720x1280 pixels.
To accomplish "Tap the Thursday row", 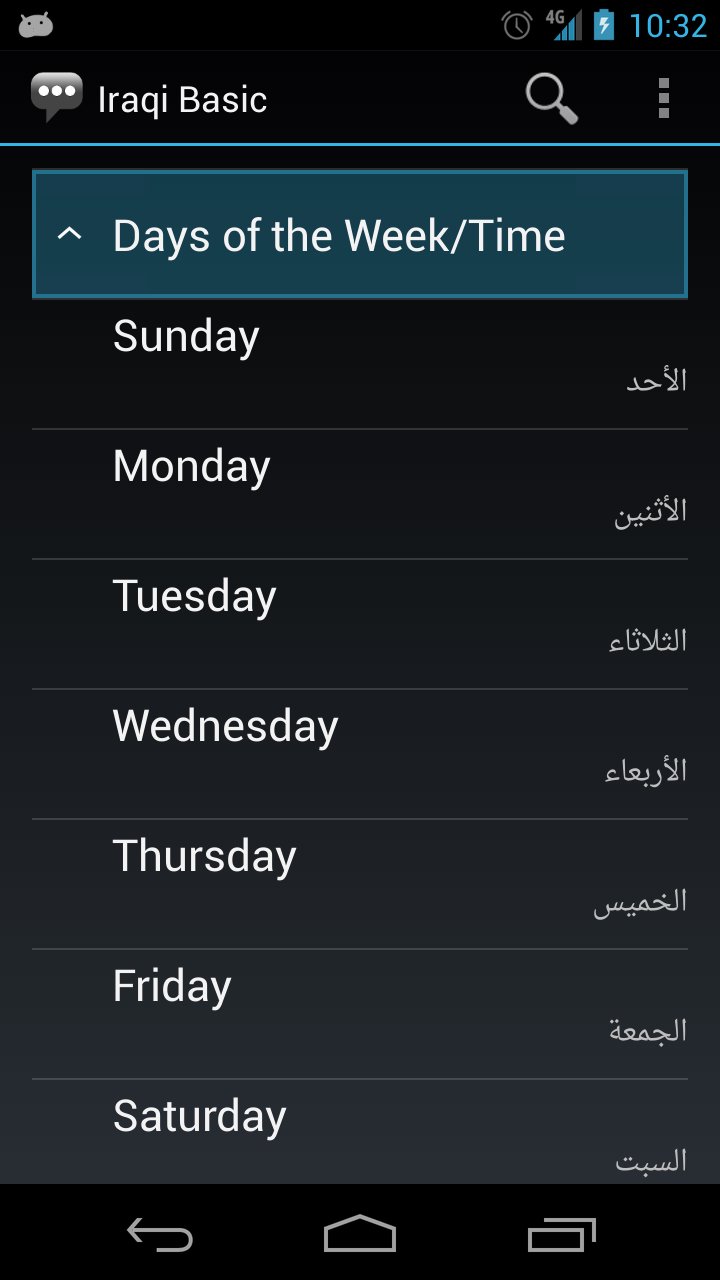I will (x=360, y=884).
